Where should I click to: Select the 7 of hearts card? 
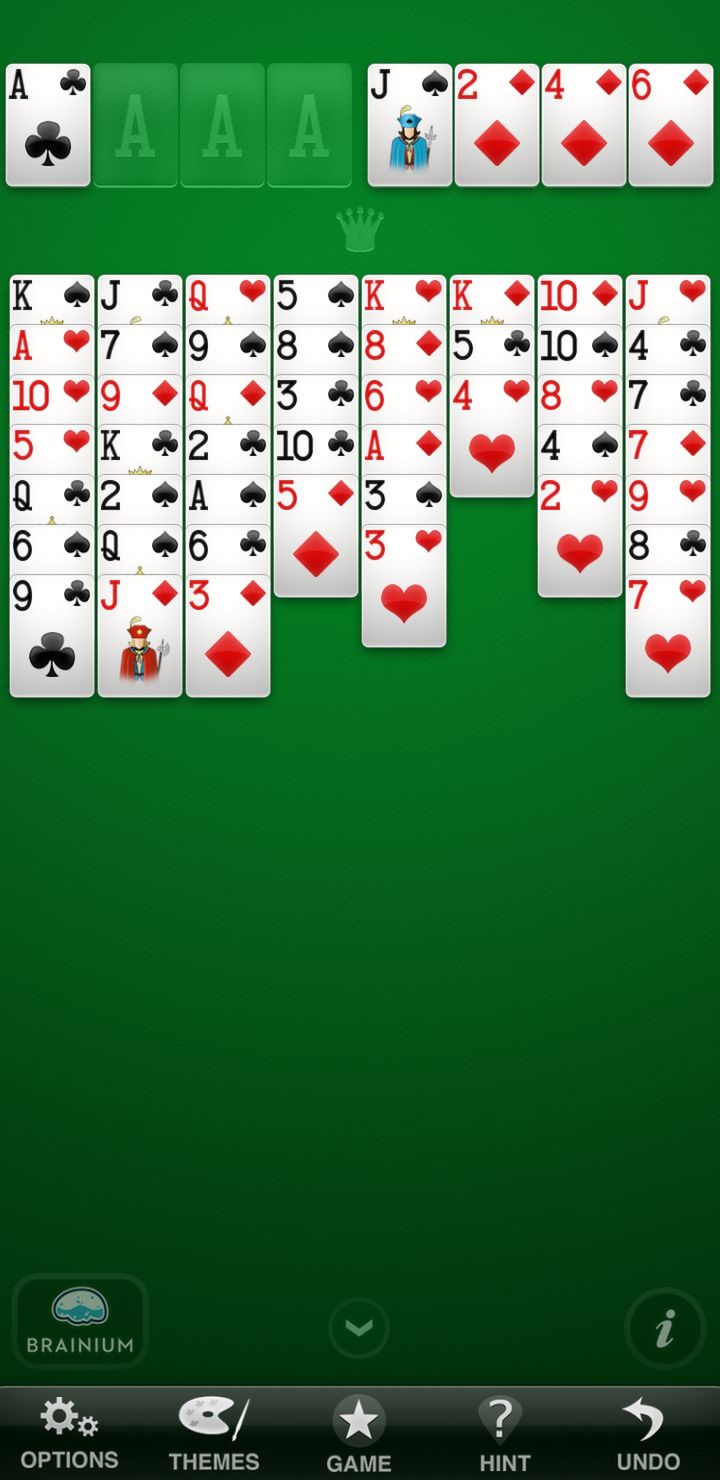pyautogui.click(x=668, y=635)
